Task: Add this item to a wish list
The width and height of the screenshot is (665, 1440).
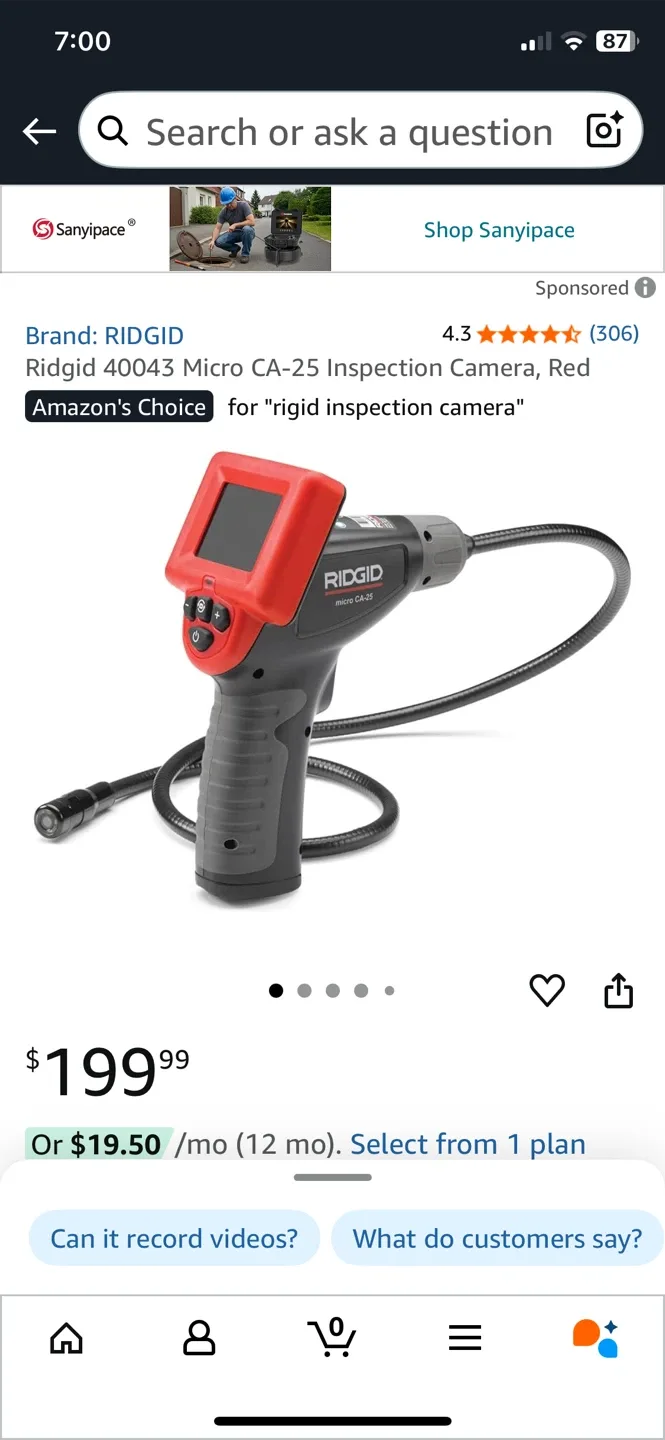Action: [x=547, y=990]
